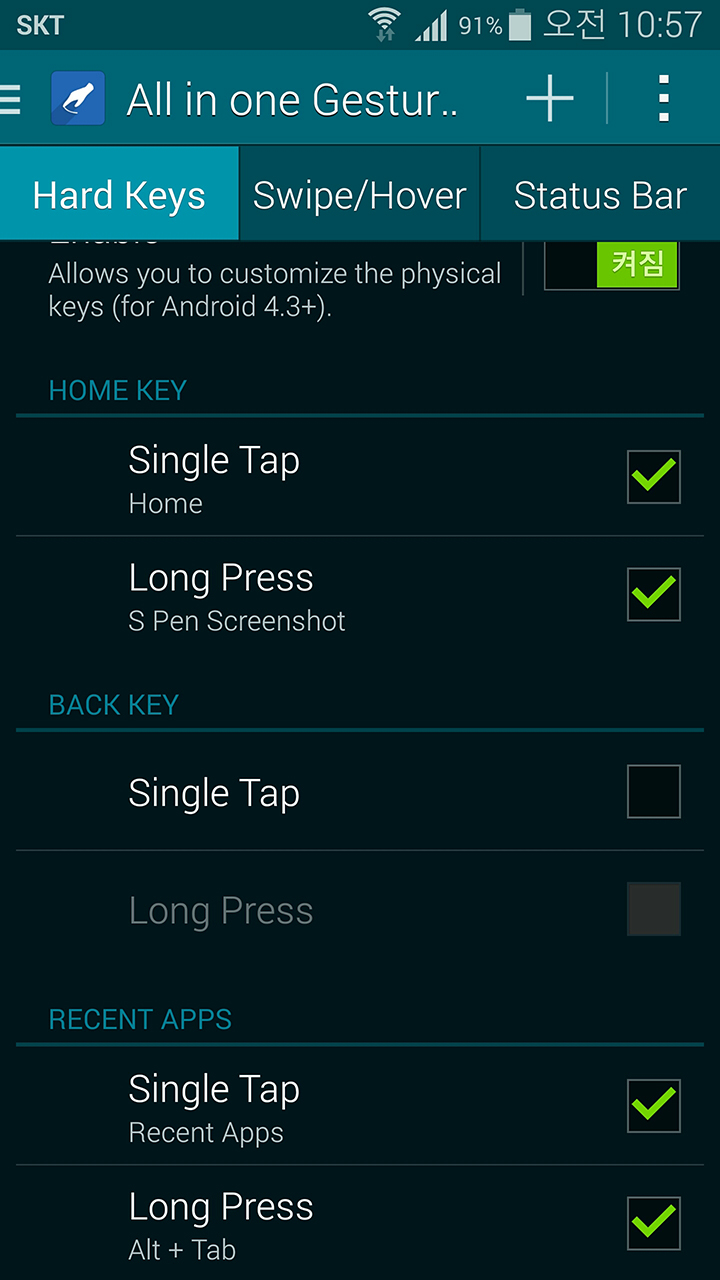Uncheck Home Key Long Press checkbox
This screenshot has width=720, height=1280.
654,595
